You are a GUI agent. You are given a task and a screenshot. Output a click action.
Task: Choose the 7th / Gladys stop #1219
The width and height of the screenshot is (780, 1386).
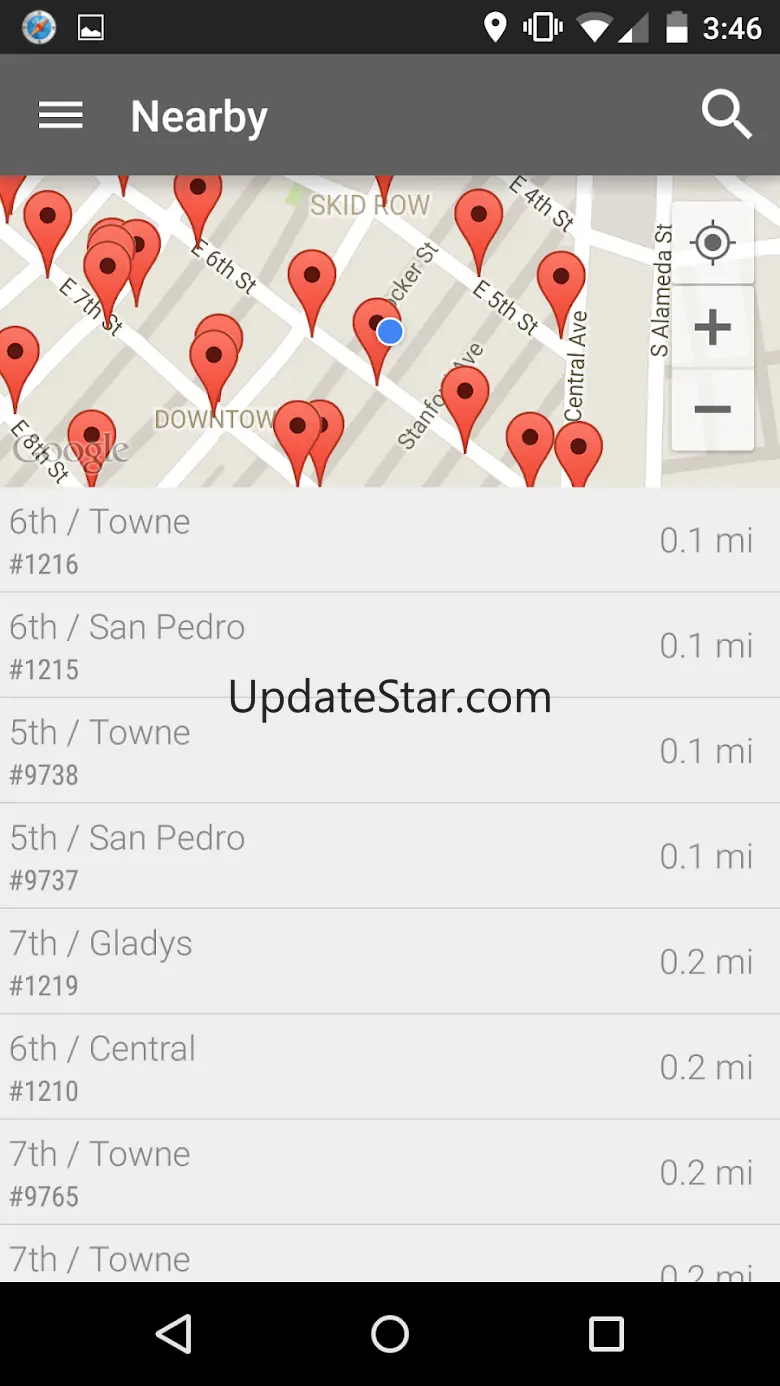tap(390, 962)
